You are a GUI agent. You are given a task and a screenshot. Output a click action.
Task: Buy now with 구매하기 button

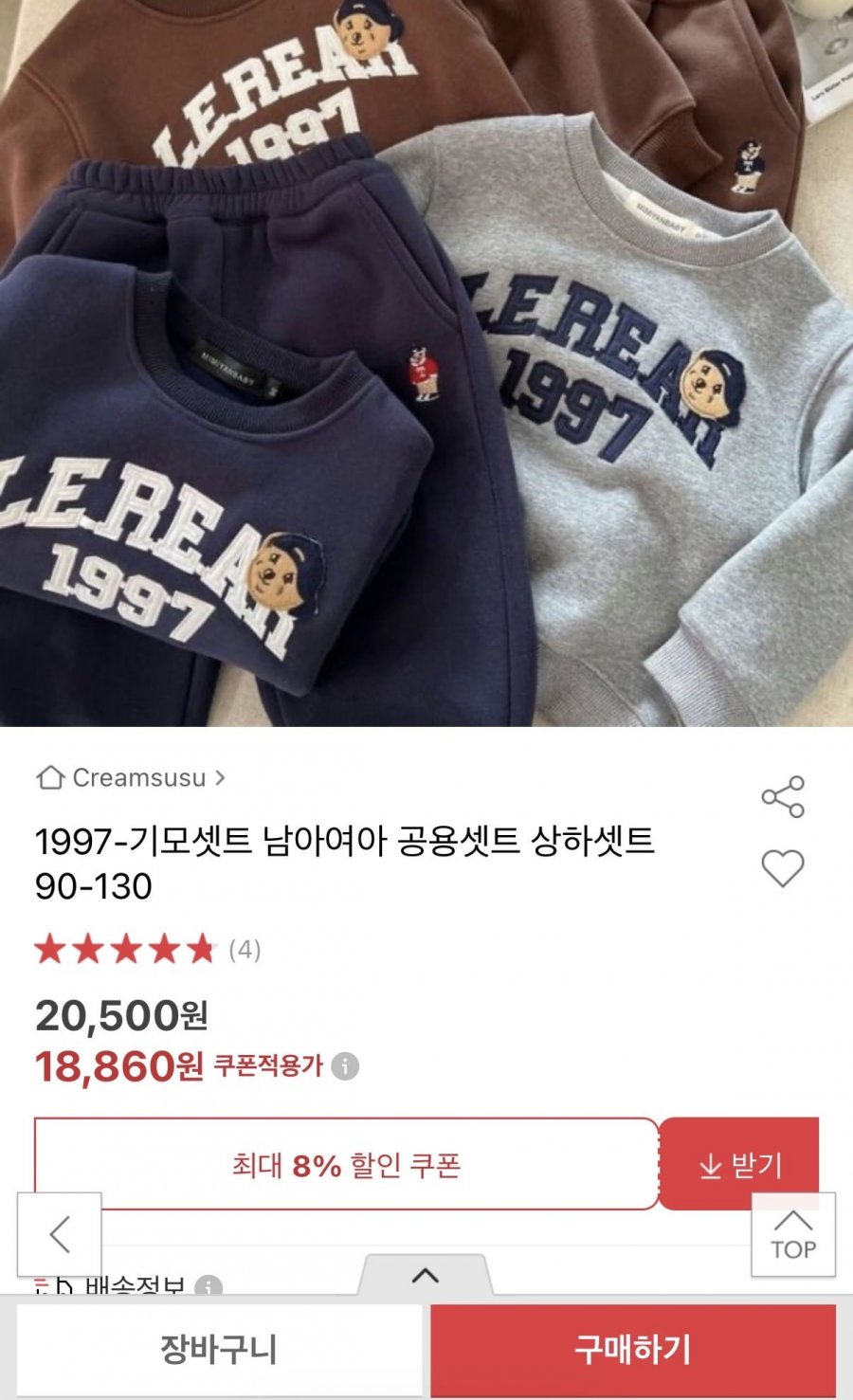point(633,1349)
